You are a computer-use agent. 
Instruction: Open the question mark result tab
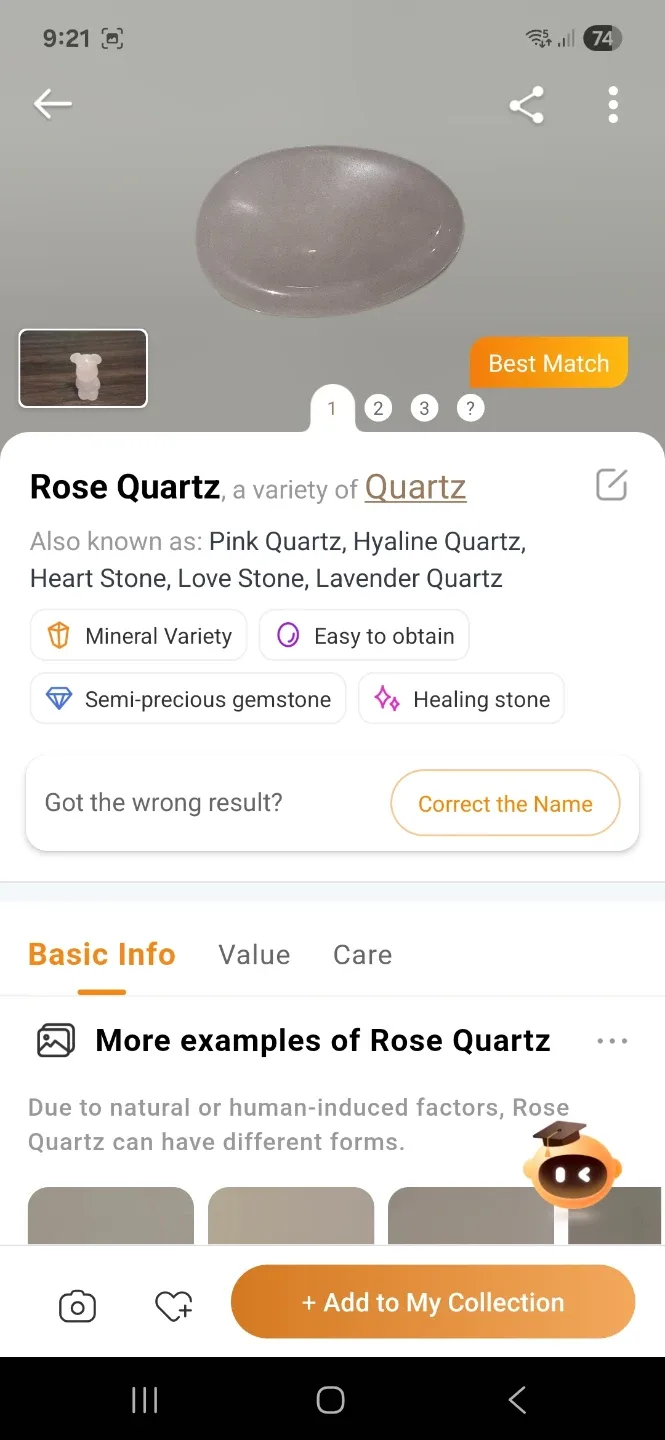click(471, 408)
